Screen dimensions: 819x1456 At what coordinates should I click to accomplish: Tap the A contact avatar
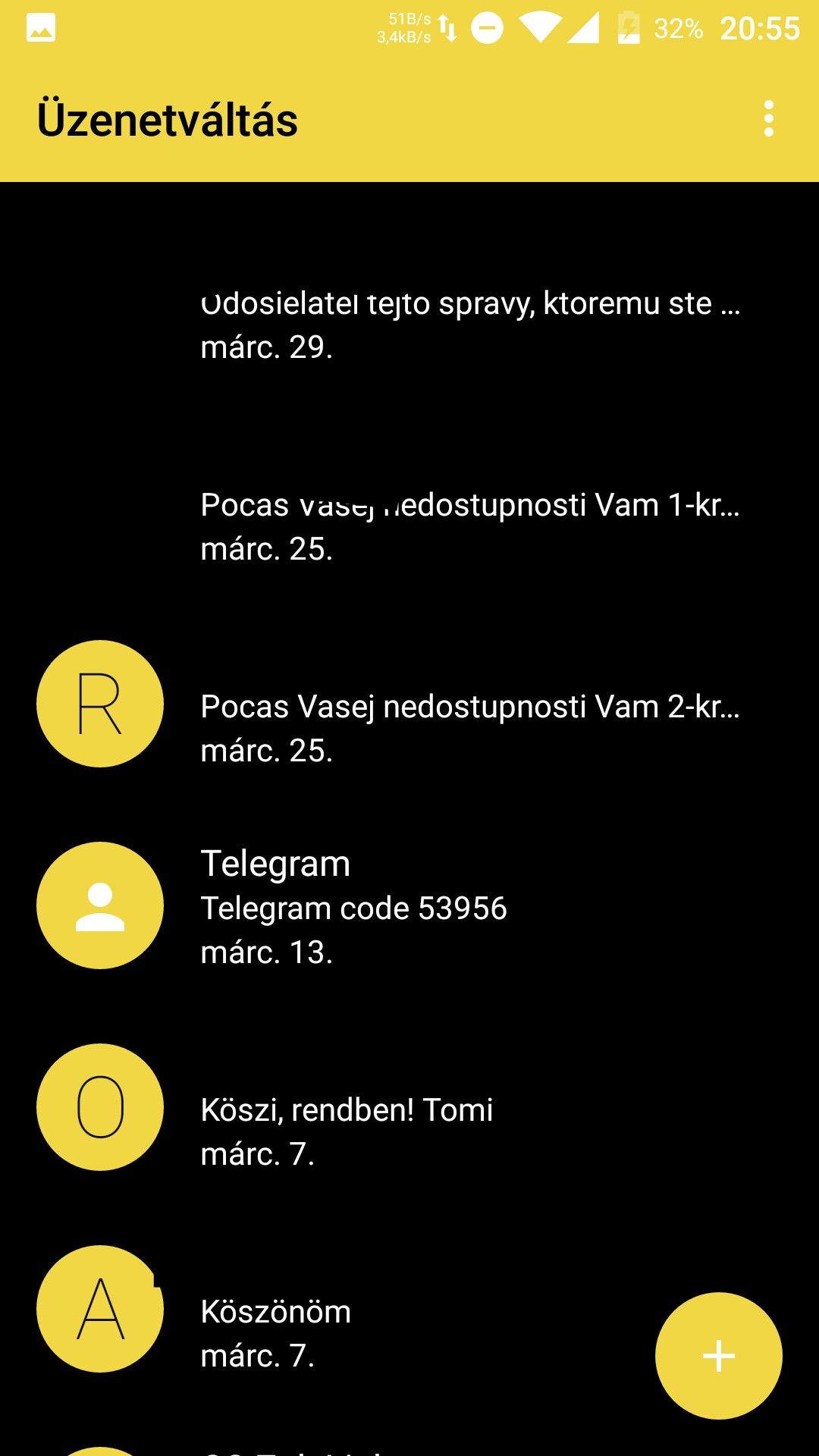click(100, 1309)
